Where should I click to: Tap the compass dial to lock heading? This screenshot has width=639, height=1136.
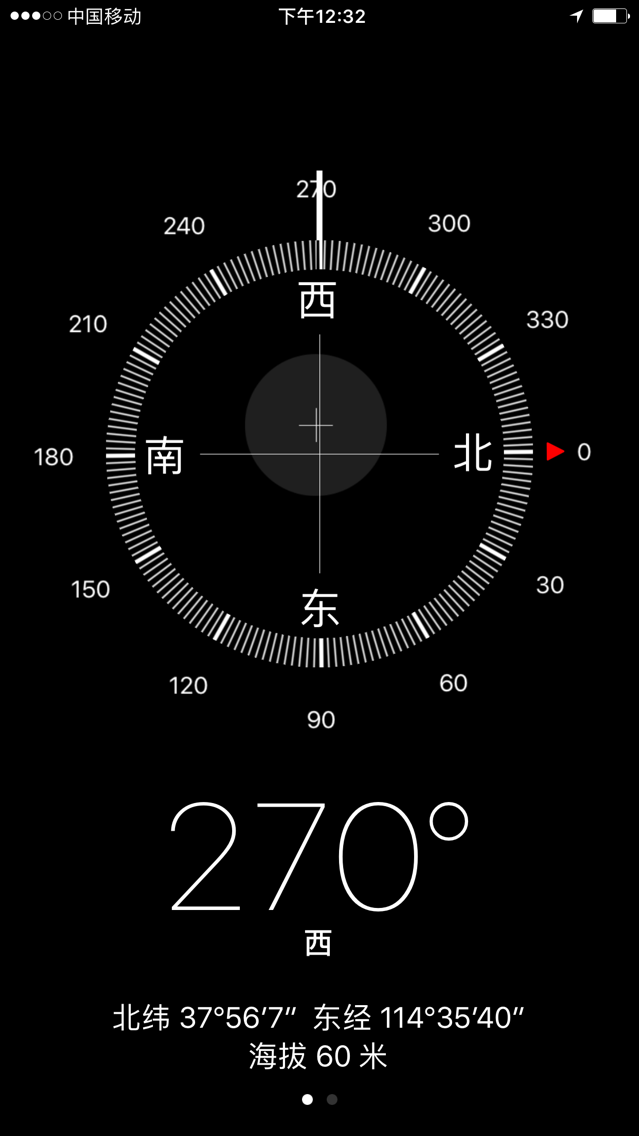[x=320, y=454]
